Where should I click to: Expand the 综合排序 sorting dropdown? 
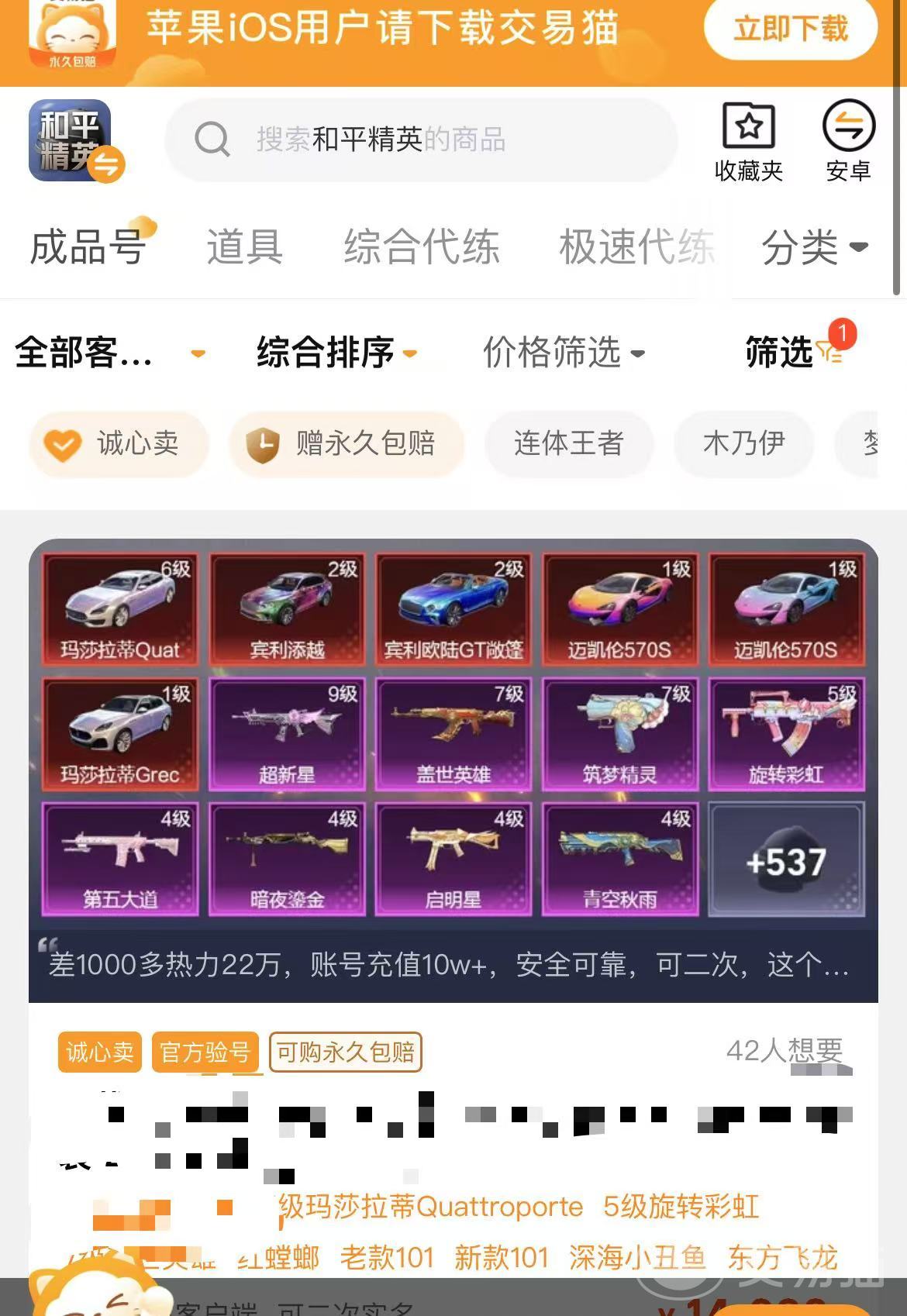[x=336, y=353]
